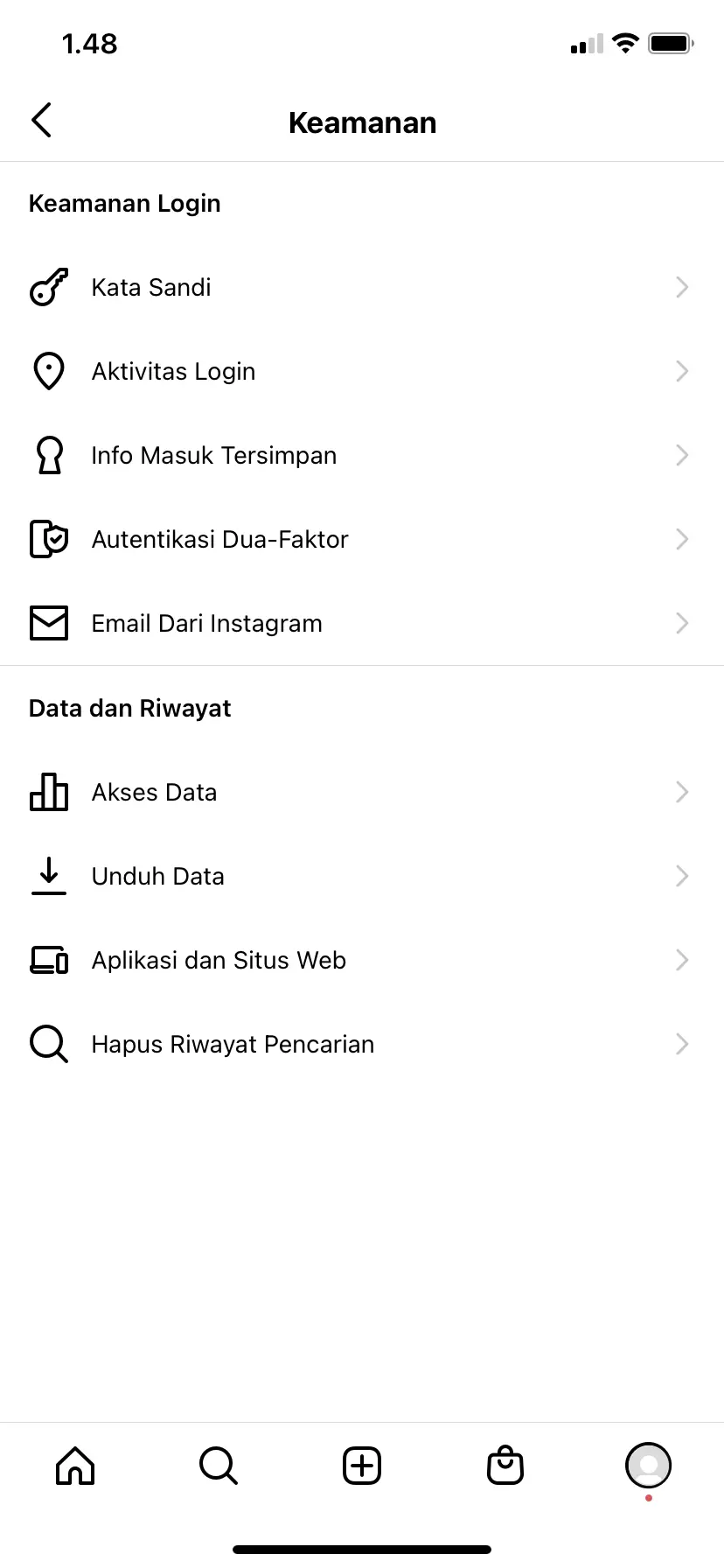
Task: Tap the create new post tab
Action: tap(362, 1465)
